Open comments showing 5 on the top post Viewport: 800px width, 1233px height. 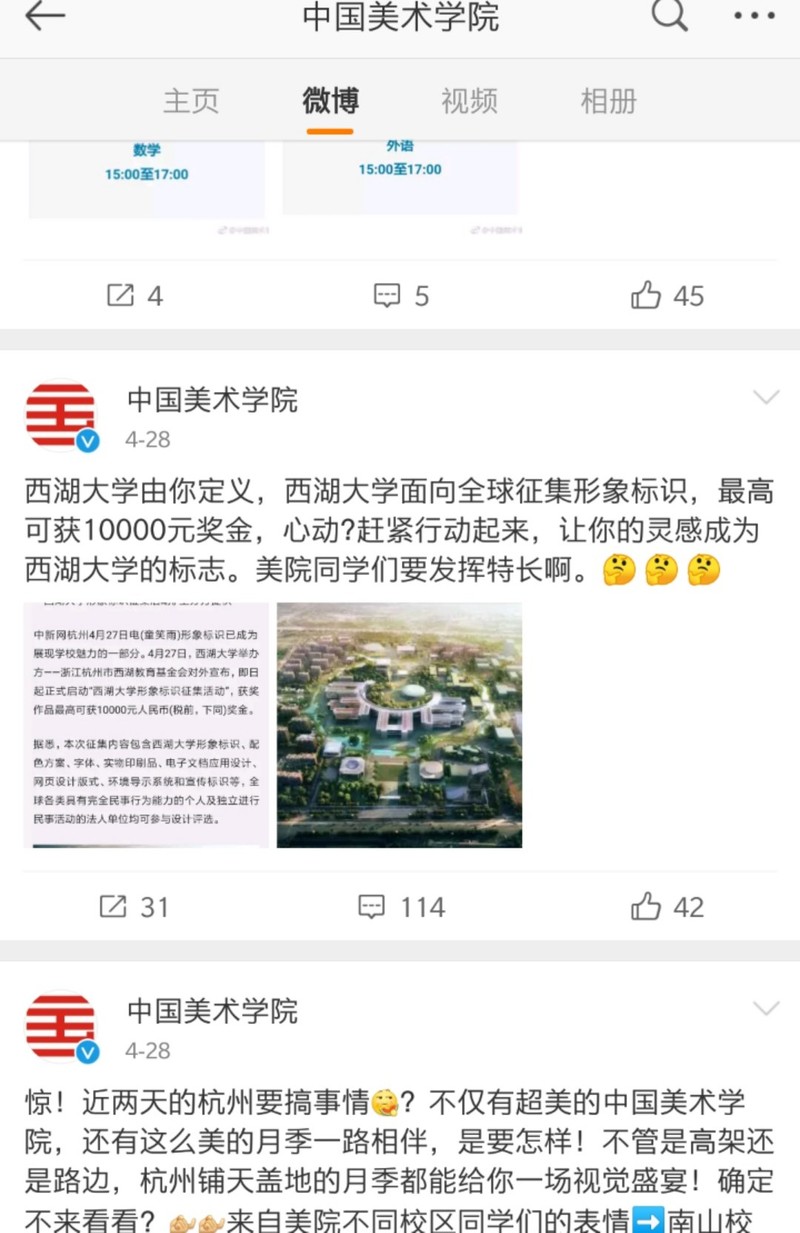(x=398, y=295)
